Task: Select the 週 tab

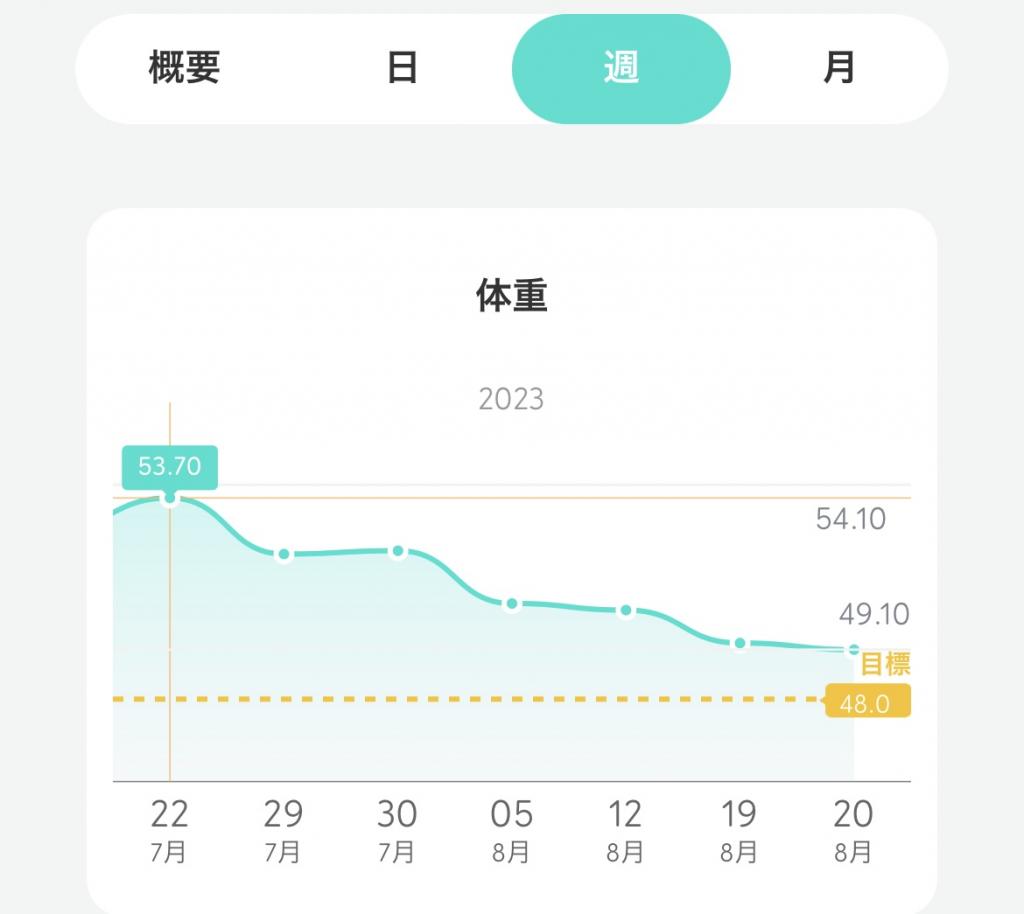Action: [621, 68]
